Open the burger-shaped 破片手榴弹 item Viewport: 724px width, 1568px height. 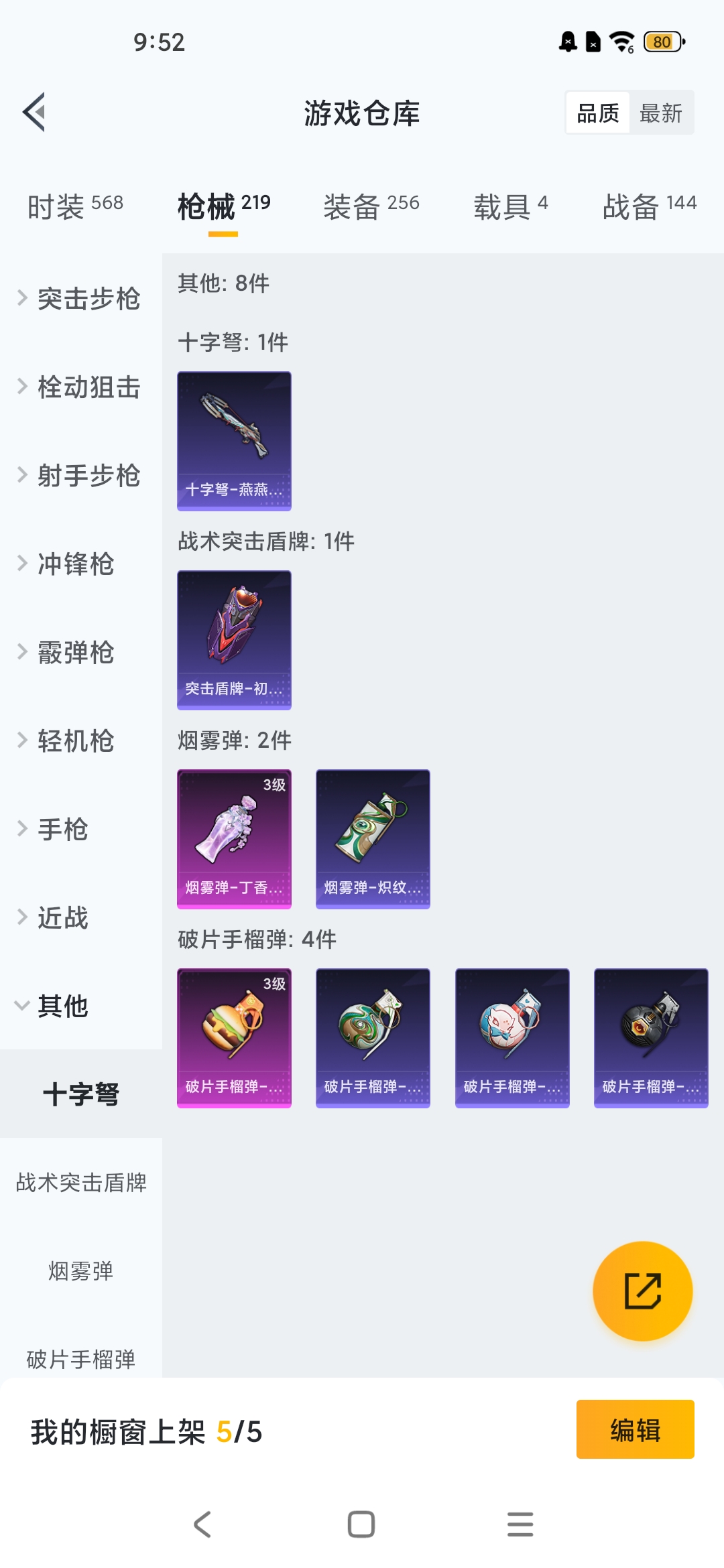pyautogui.click(x=234, y=1038)
